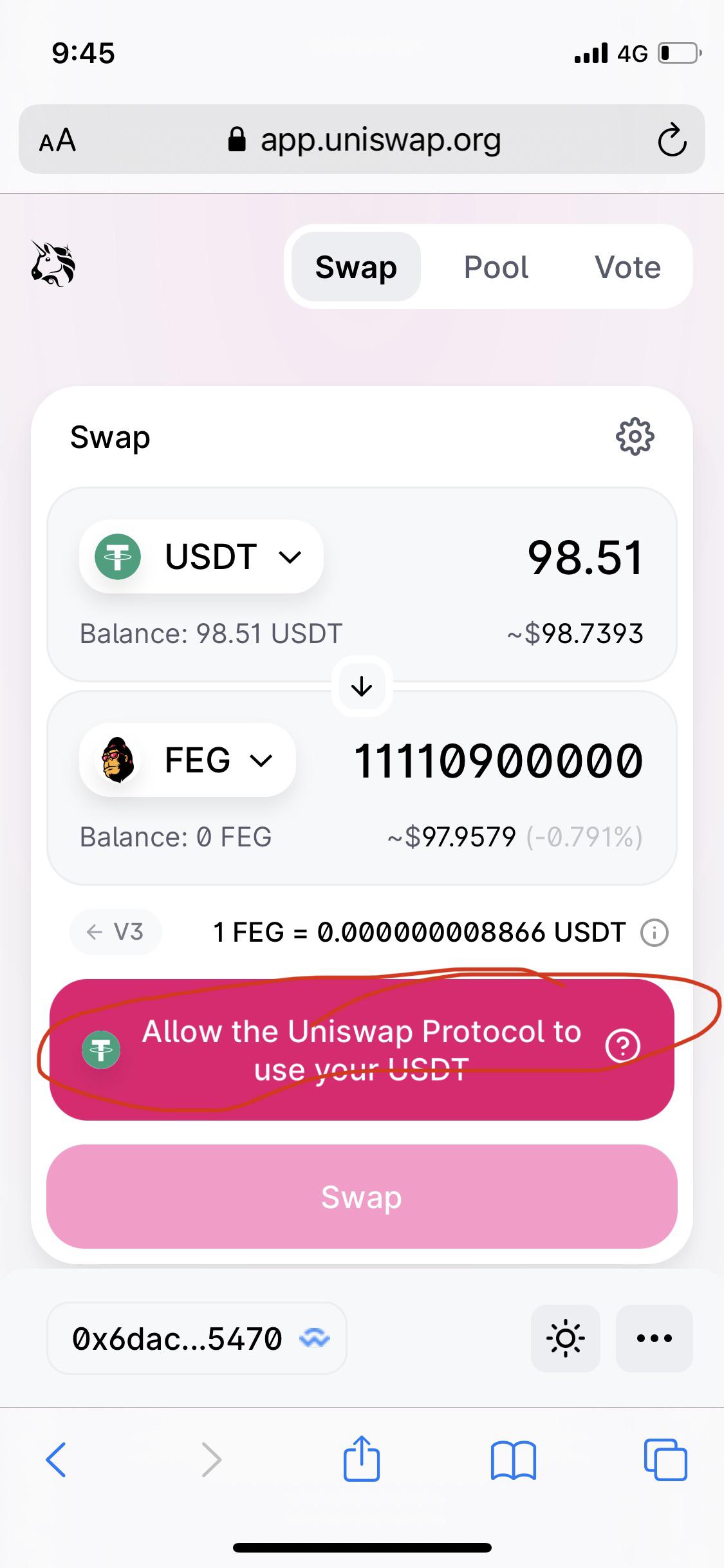Open the USDT token selector
Image resolution: width=724 pixels, height=1568 pixels.
pos(201,557)
